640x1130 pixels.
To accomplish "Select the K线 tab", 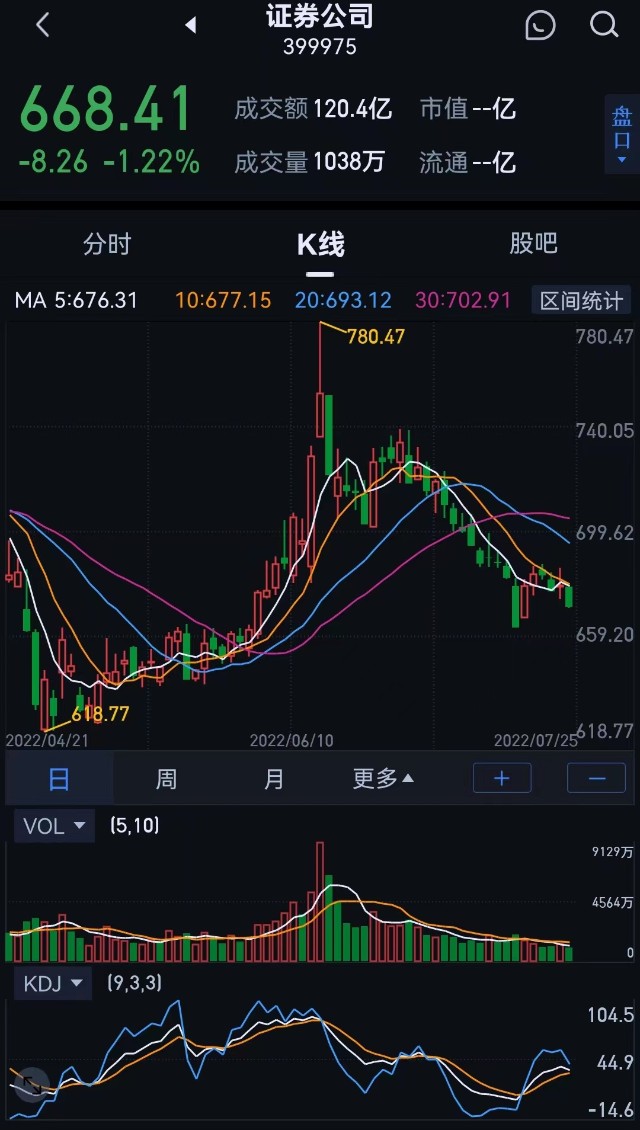I will pyautogui.click(x=320, y=244).
